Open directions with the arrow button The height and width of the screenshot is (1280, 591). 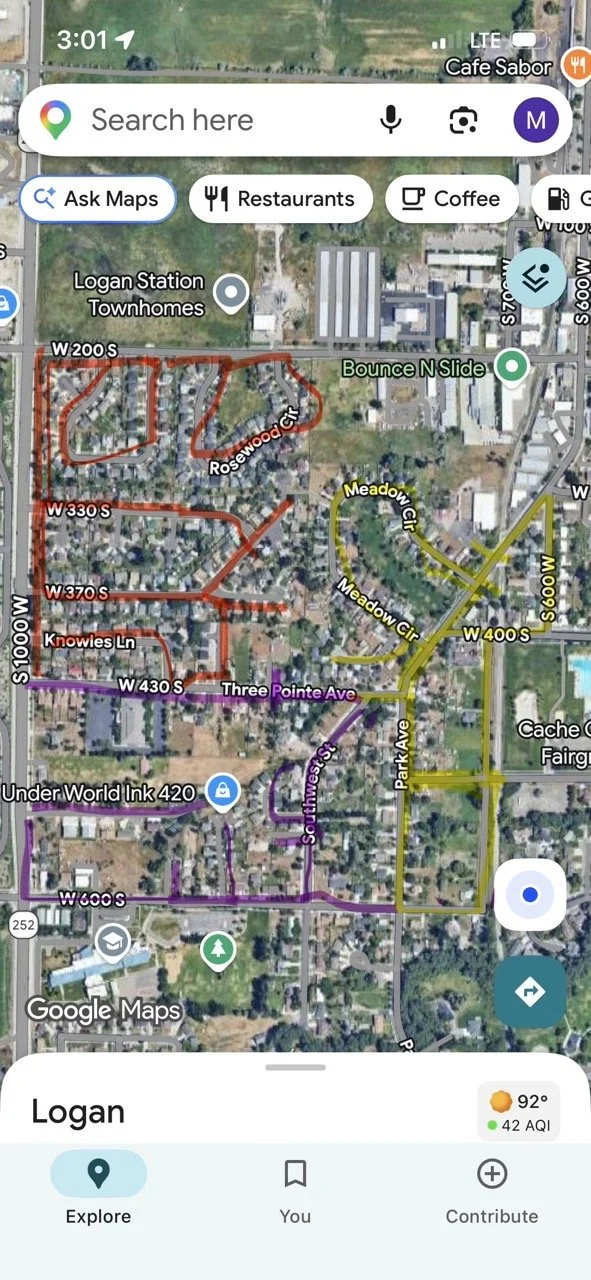click(x=530, y=991)
